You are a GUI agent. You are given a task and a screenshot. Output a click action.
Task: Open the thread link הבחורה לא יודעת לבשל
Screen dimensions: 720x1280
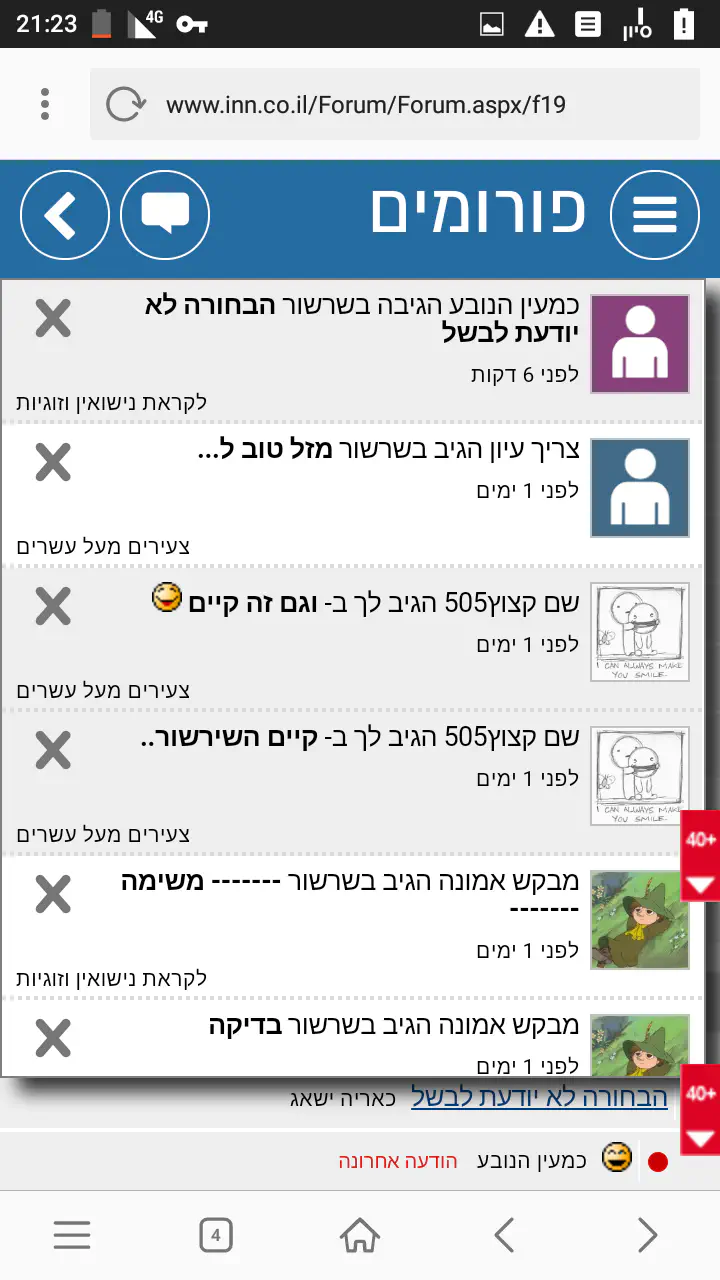[539, 1097]
